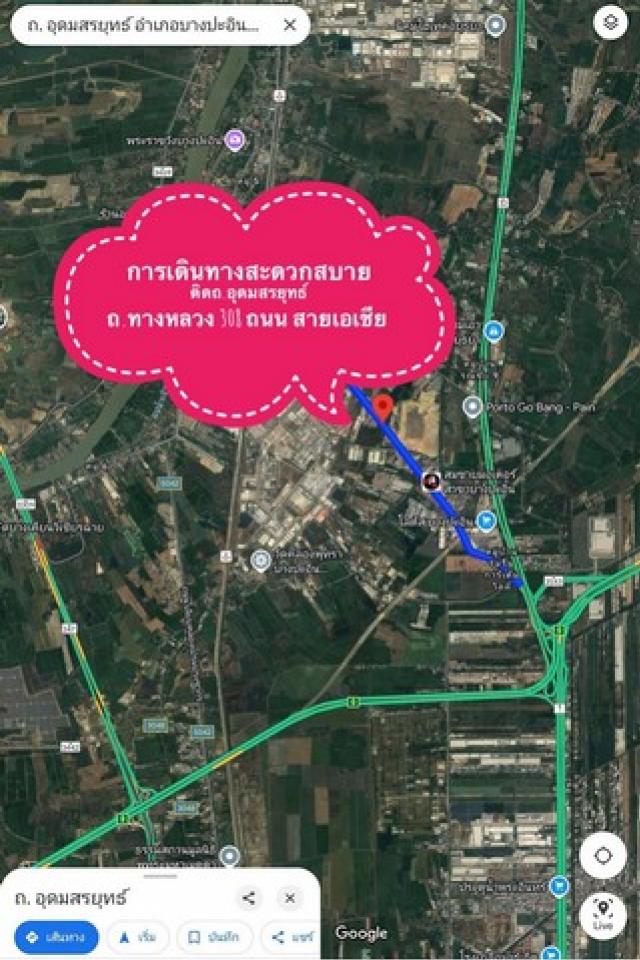Save place with บันทึก button
Image resolution: width=640 pixels, height=960 pixels.
click(x=215, y=937)
